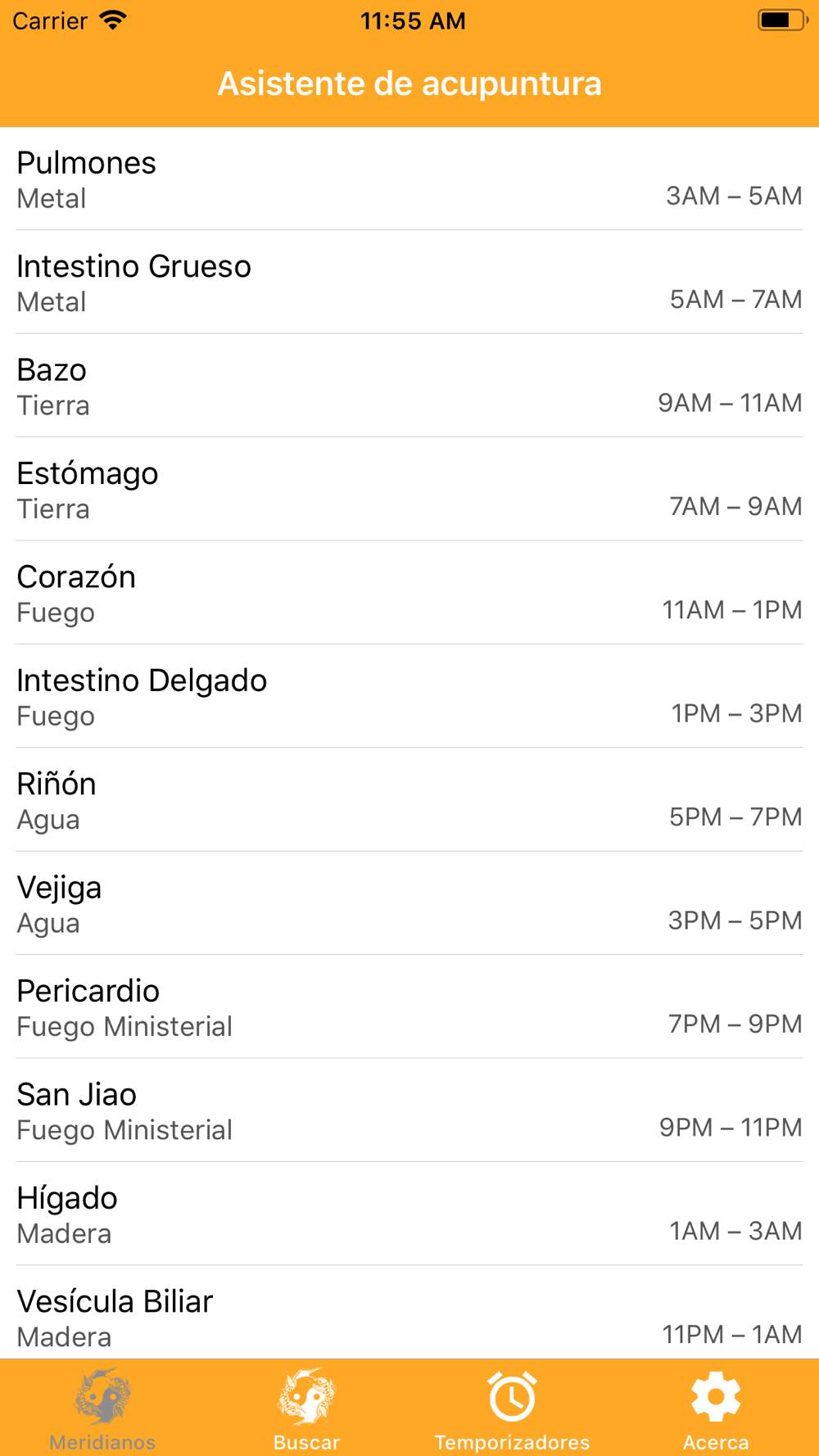
Task: Open the Pericardio meridian
Action: point(409,1006)
